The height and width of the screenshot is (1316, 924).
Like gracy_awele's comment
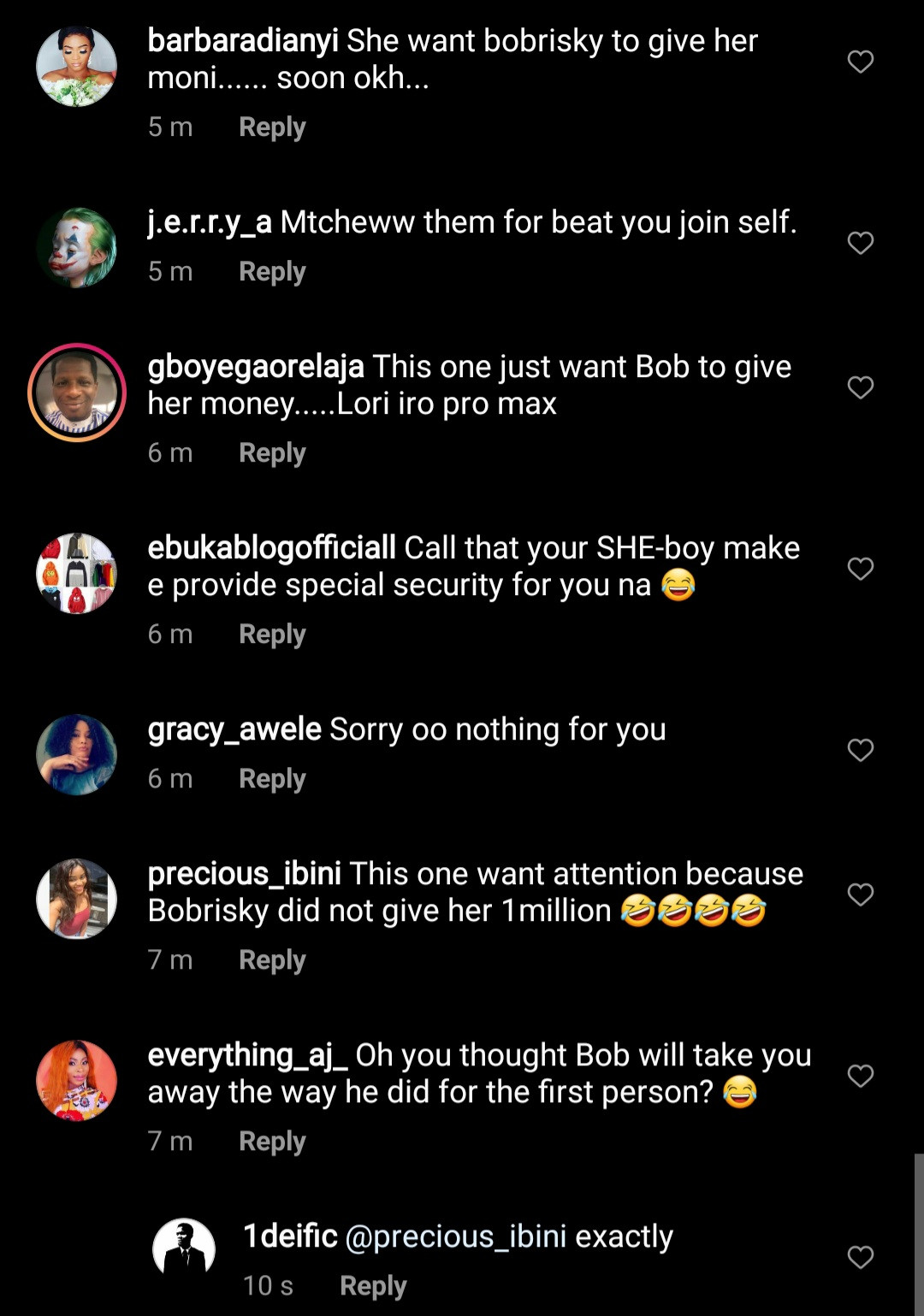[860, 750]
